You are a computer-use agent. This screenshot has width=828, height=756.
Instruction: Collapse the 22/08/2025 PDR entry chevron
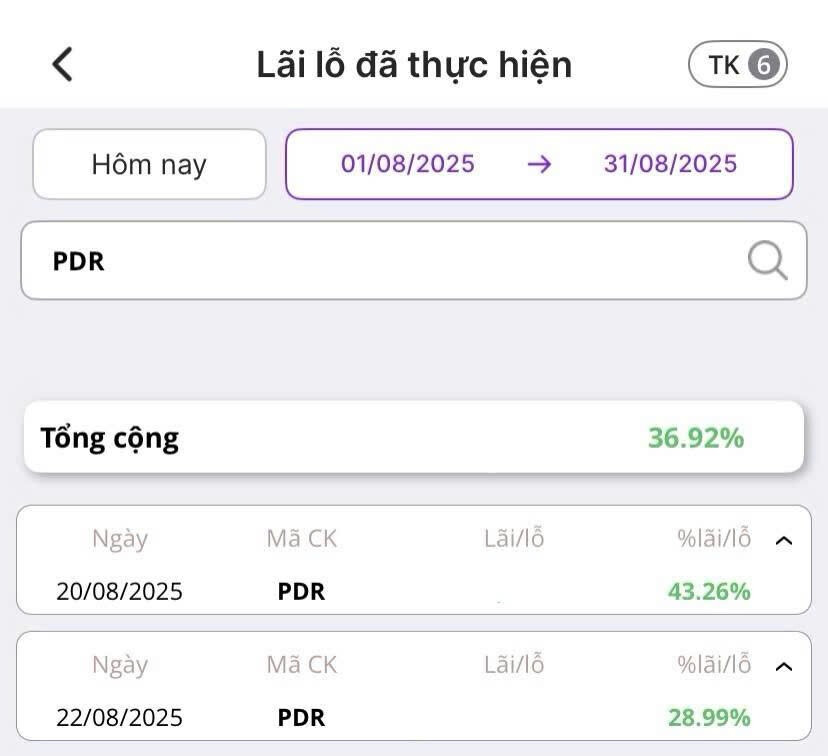point(784,666)
